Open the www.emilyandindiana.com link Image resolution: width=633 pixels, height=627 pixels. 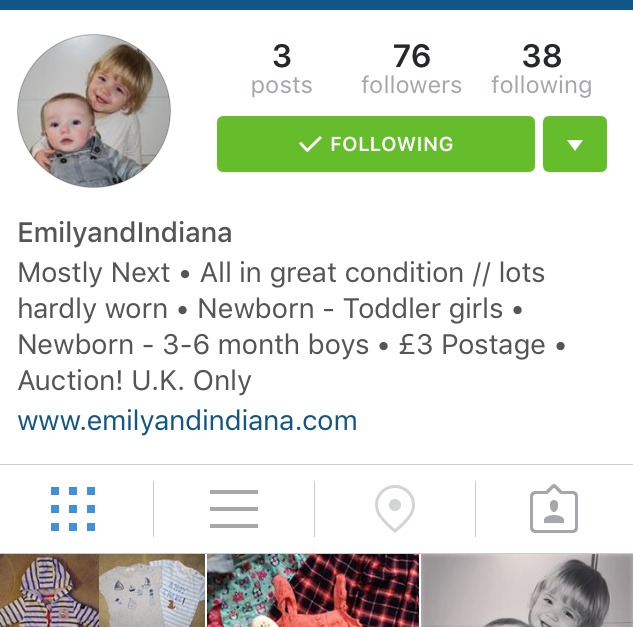[x=187, y=420]
